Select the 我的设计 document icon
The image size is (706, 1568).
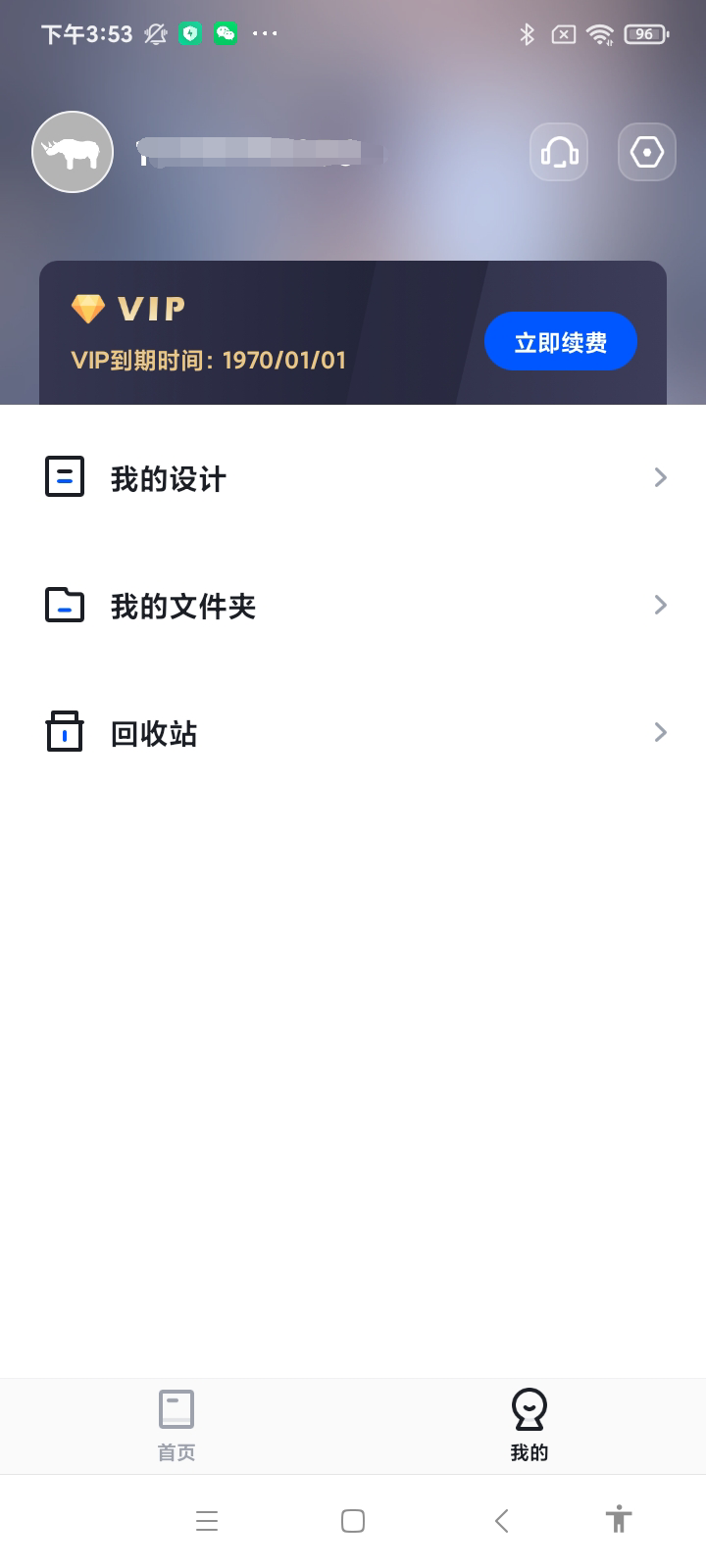(65, 477)
